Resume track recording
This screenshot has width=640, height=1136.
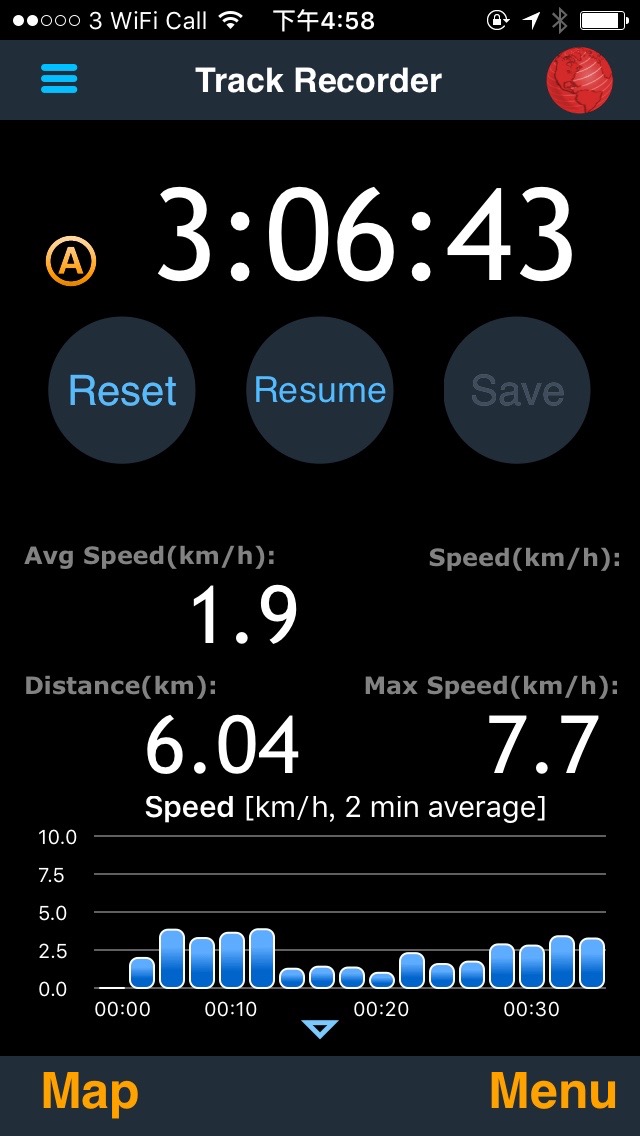[x=320, y=390]
